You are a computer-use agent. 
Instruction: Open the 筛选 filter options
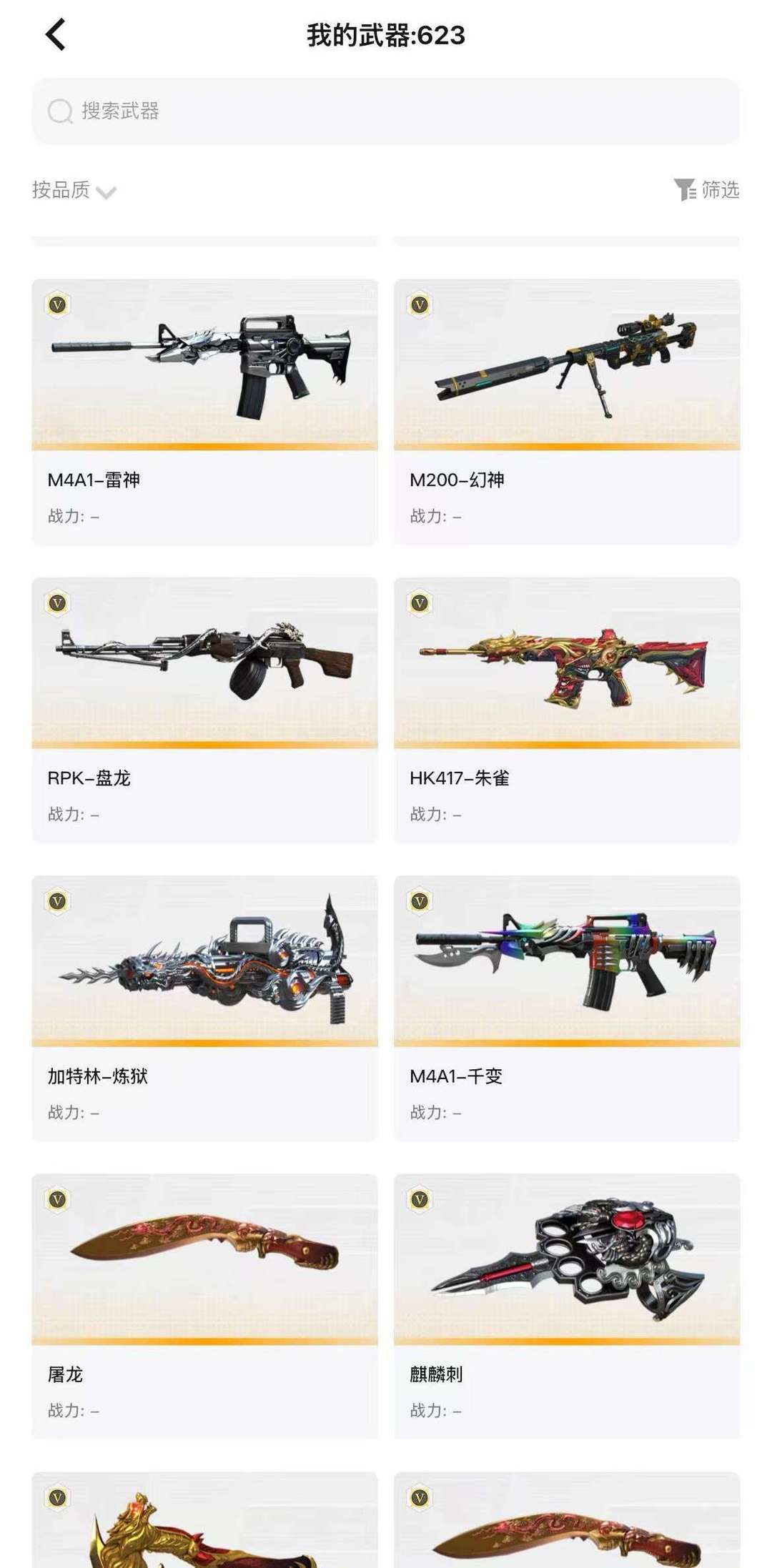[706, 190]
